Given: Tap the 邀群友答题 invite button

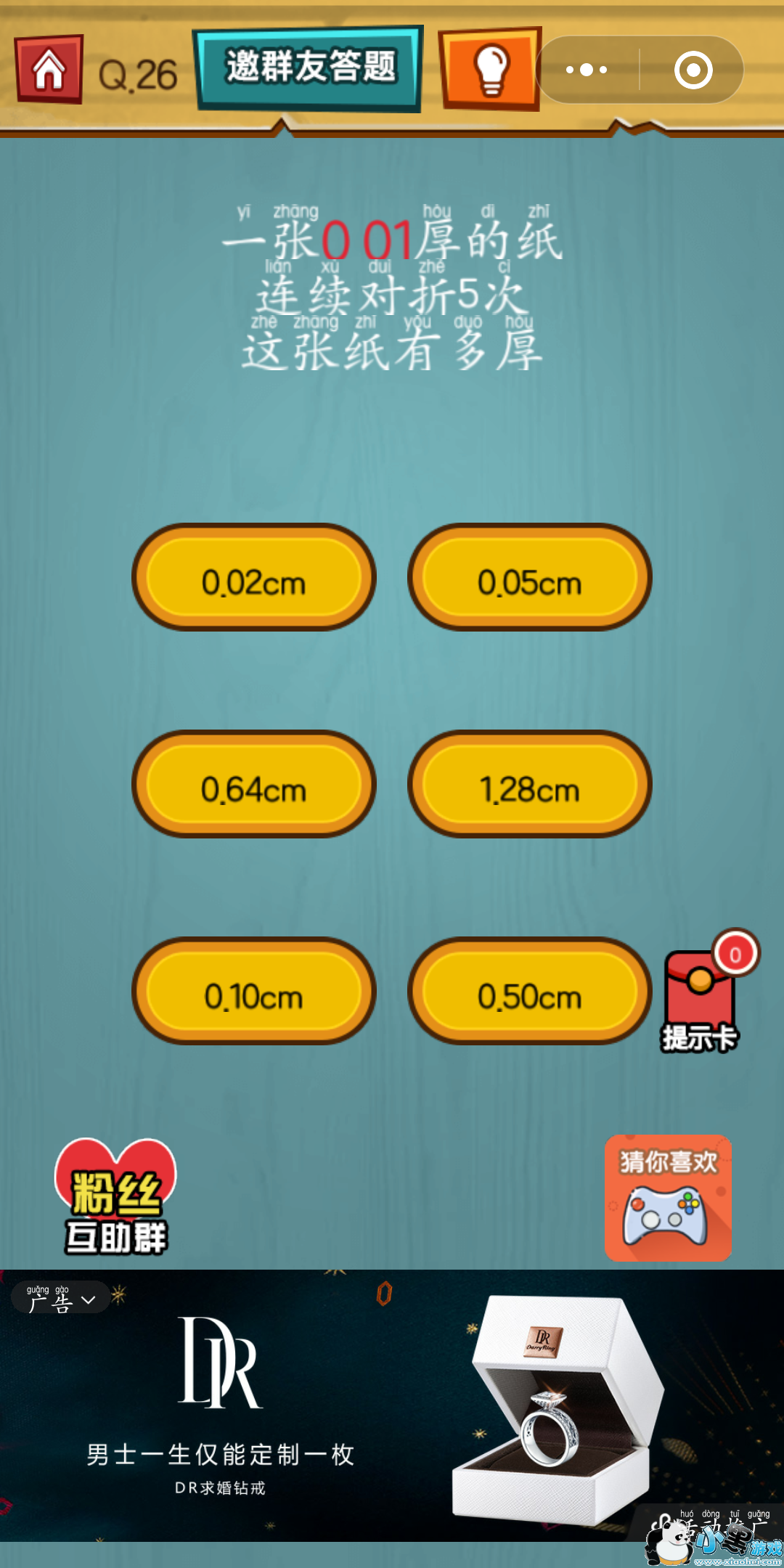Looking at the screenshot, I should [x=309, y=68].
